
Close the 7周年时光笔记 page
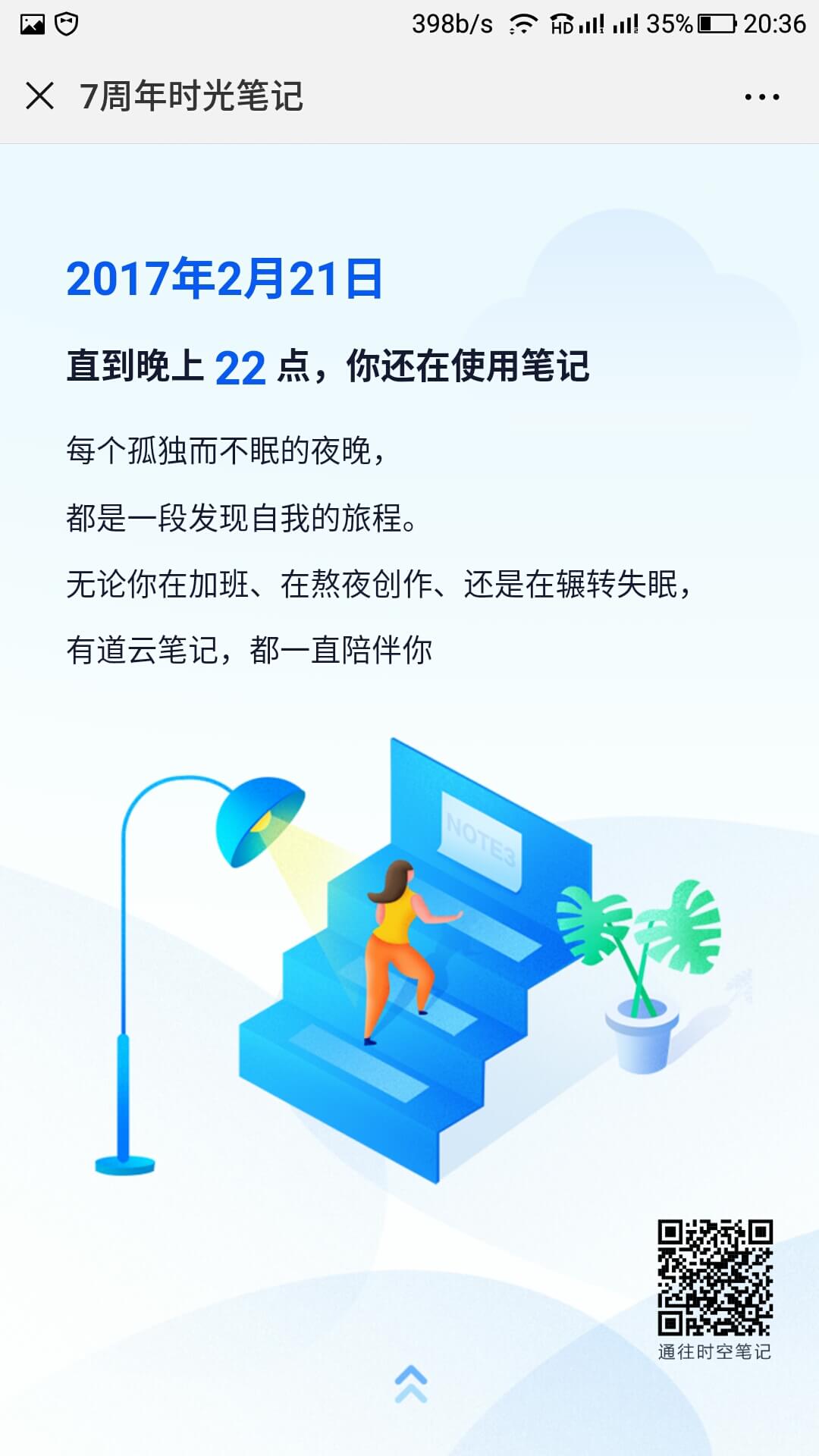tap(39, 96)
